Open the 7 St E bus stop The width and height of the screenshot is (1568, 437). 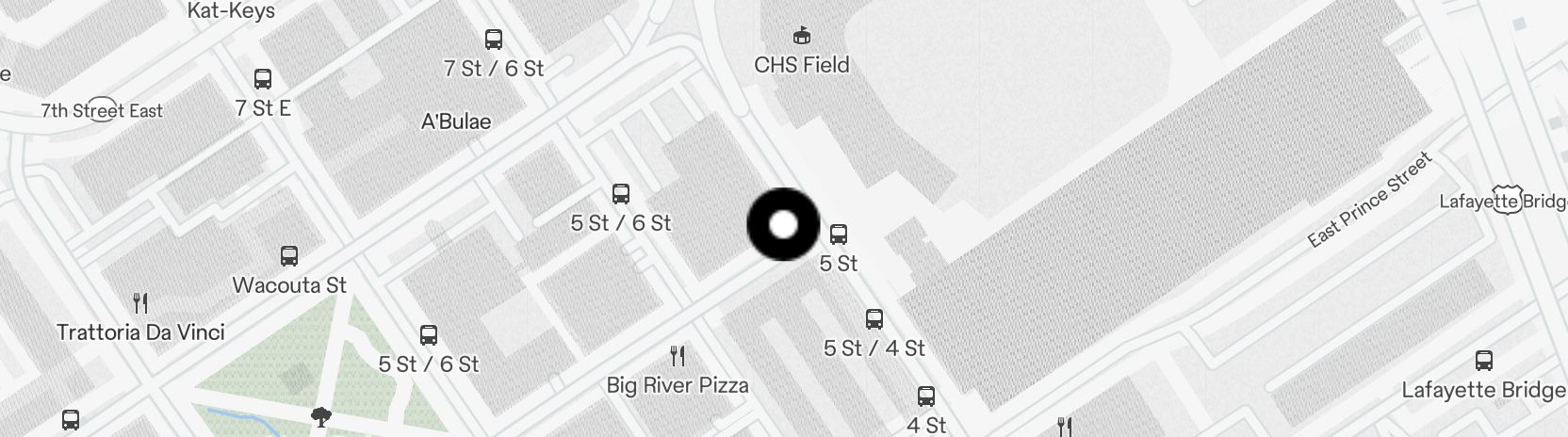click(x=263, y=79)
